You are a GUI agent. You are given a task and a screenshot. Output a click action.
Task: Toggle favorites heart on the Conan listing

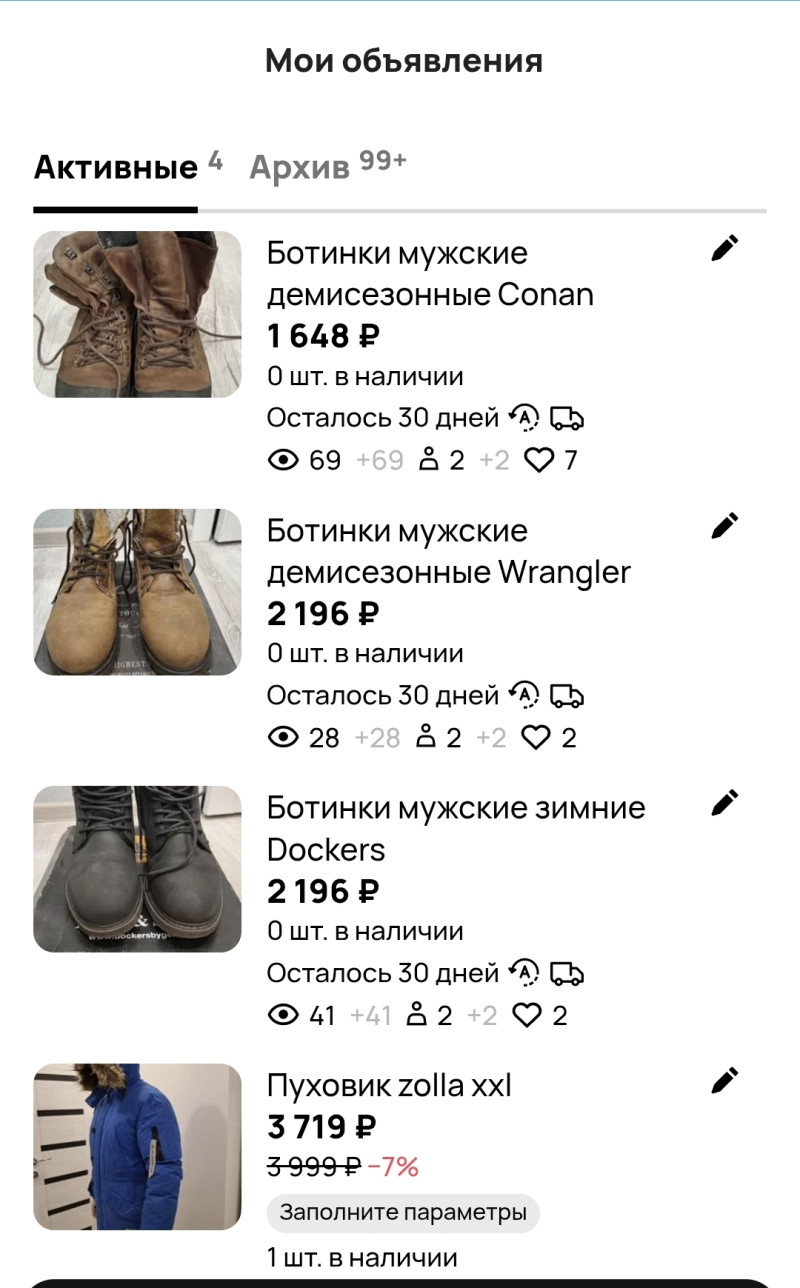539,461
